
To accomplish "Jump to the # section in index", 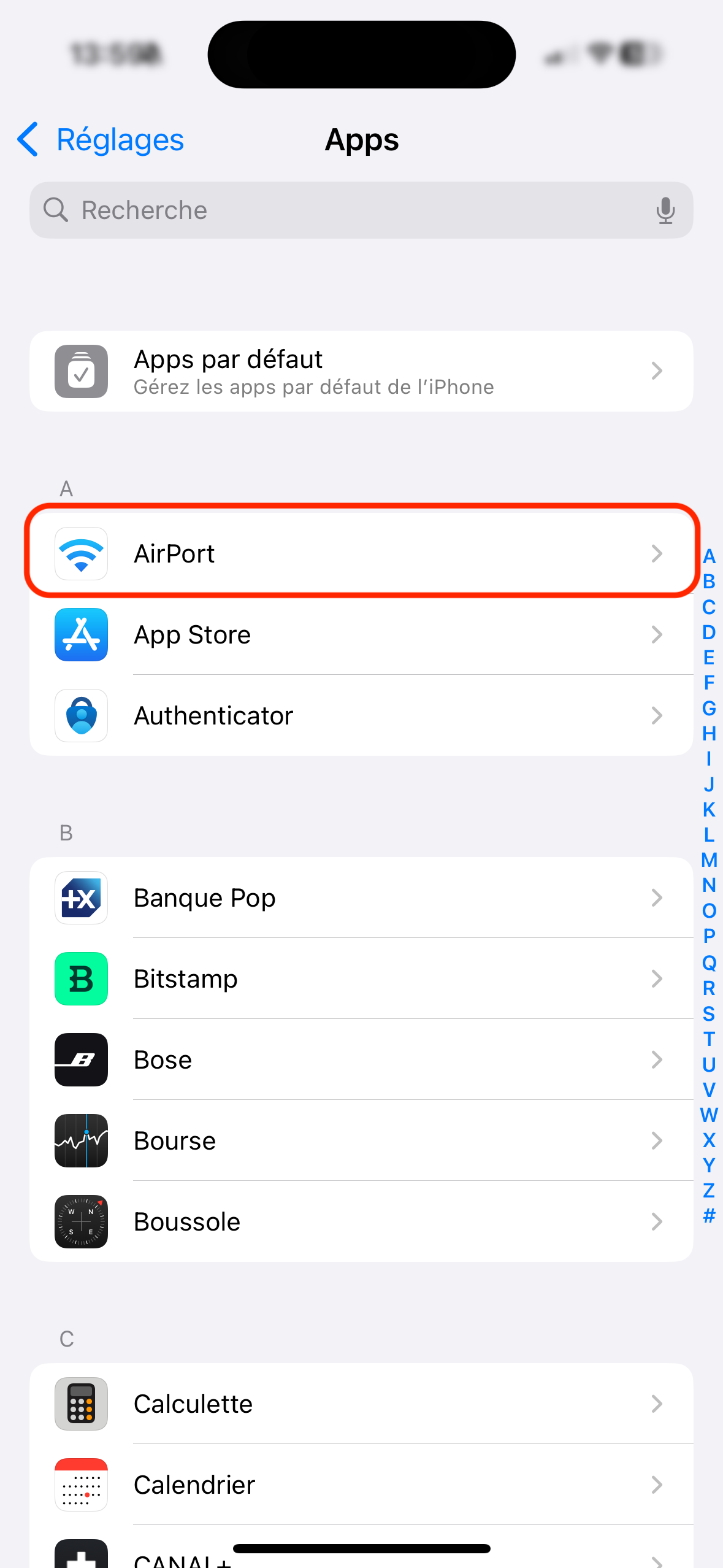I will pyautogui.click(x=709, y=1215).
